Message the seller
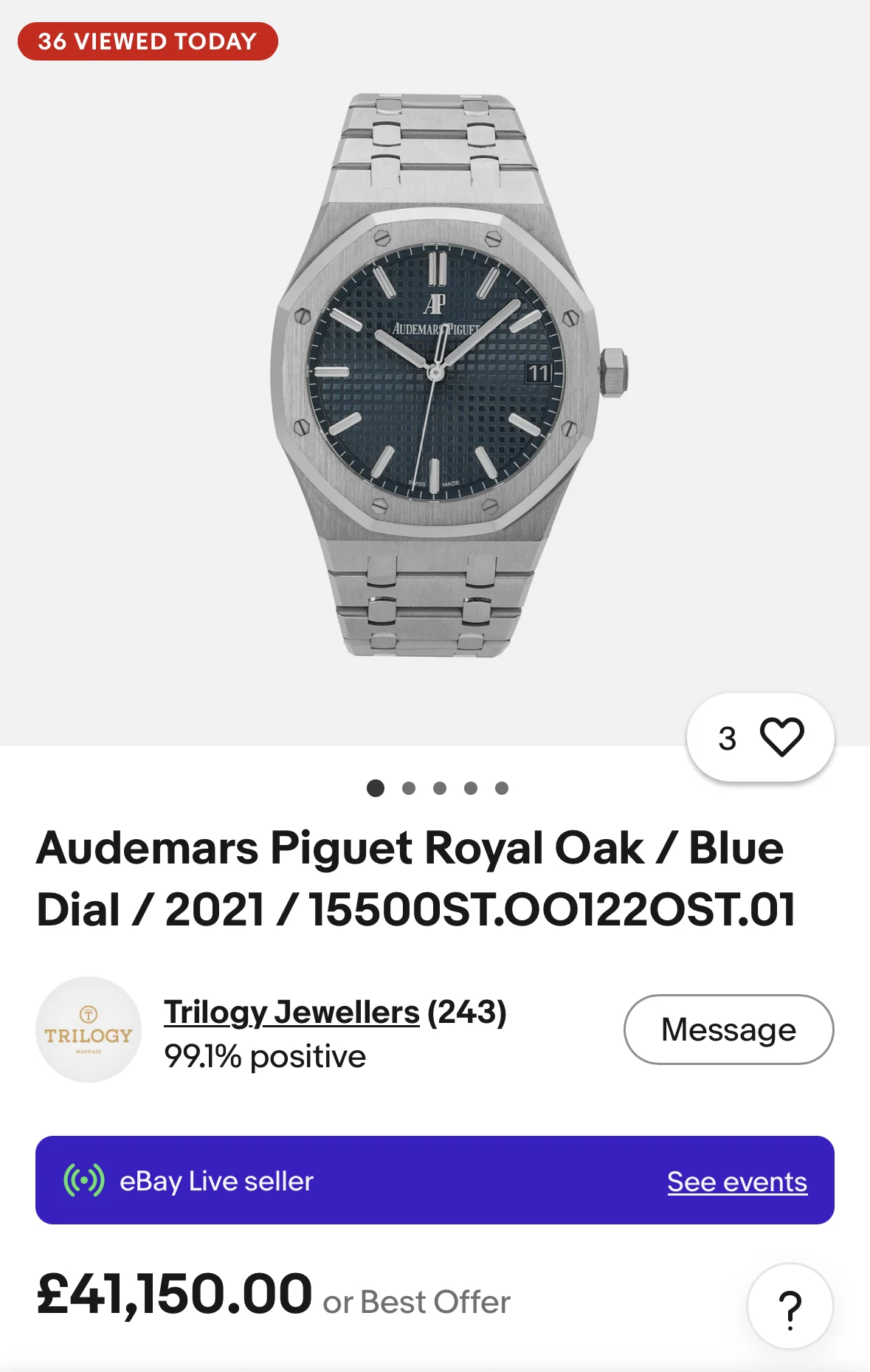 [729, 1030]
